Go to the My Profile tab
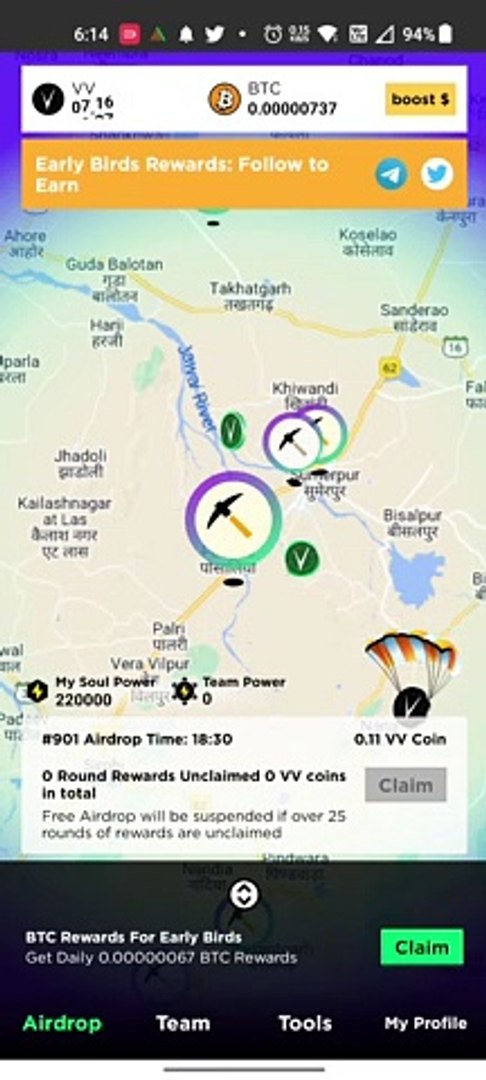 point(425,1024)
